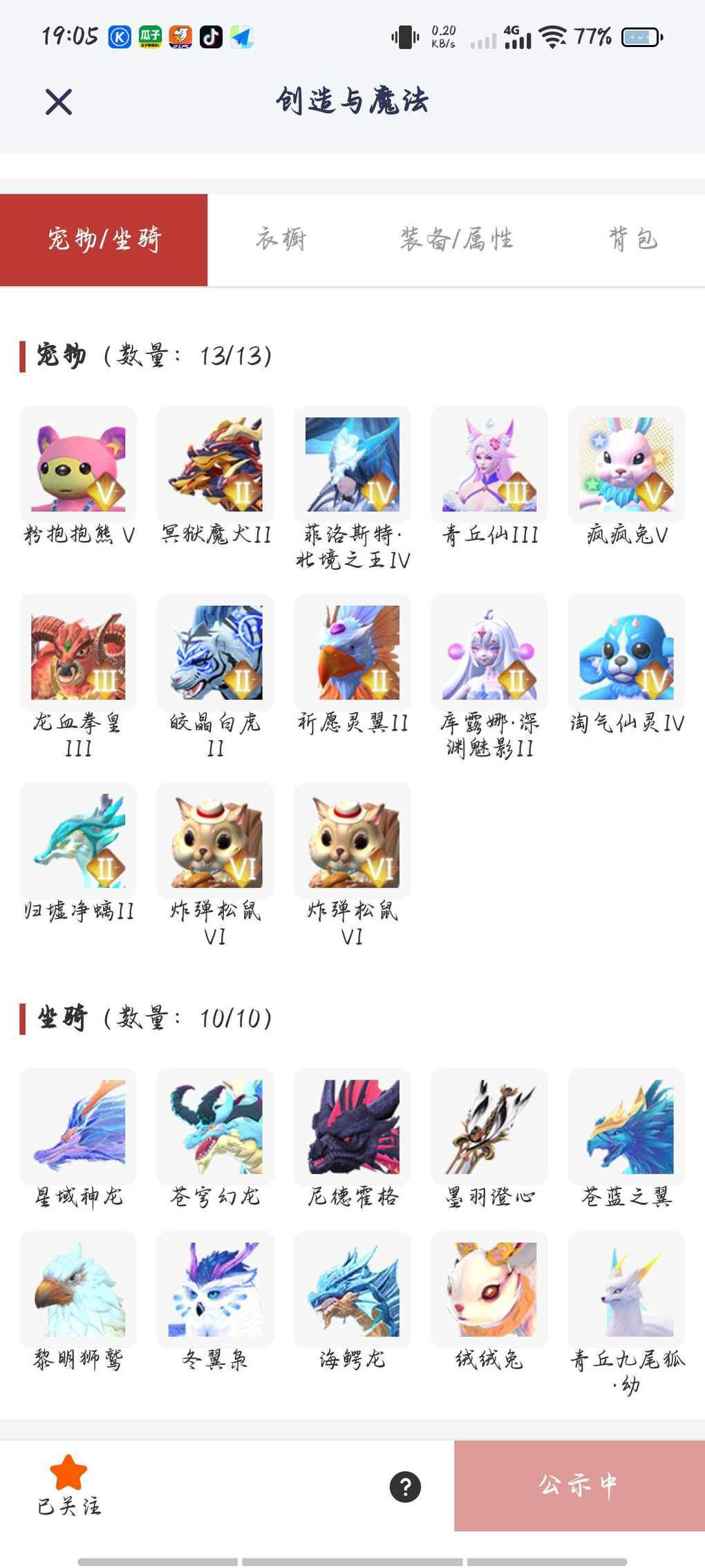View mount 墨羽澄心

[489, 1127]
